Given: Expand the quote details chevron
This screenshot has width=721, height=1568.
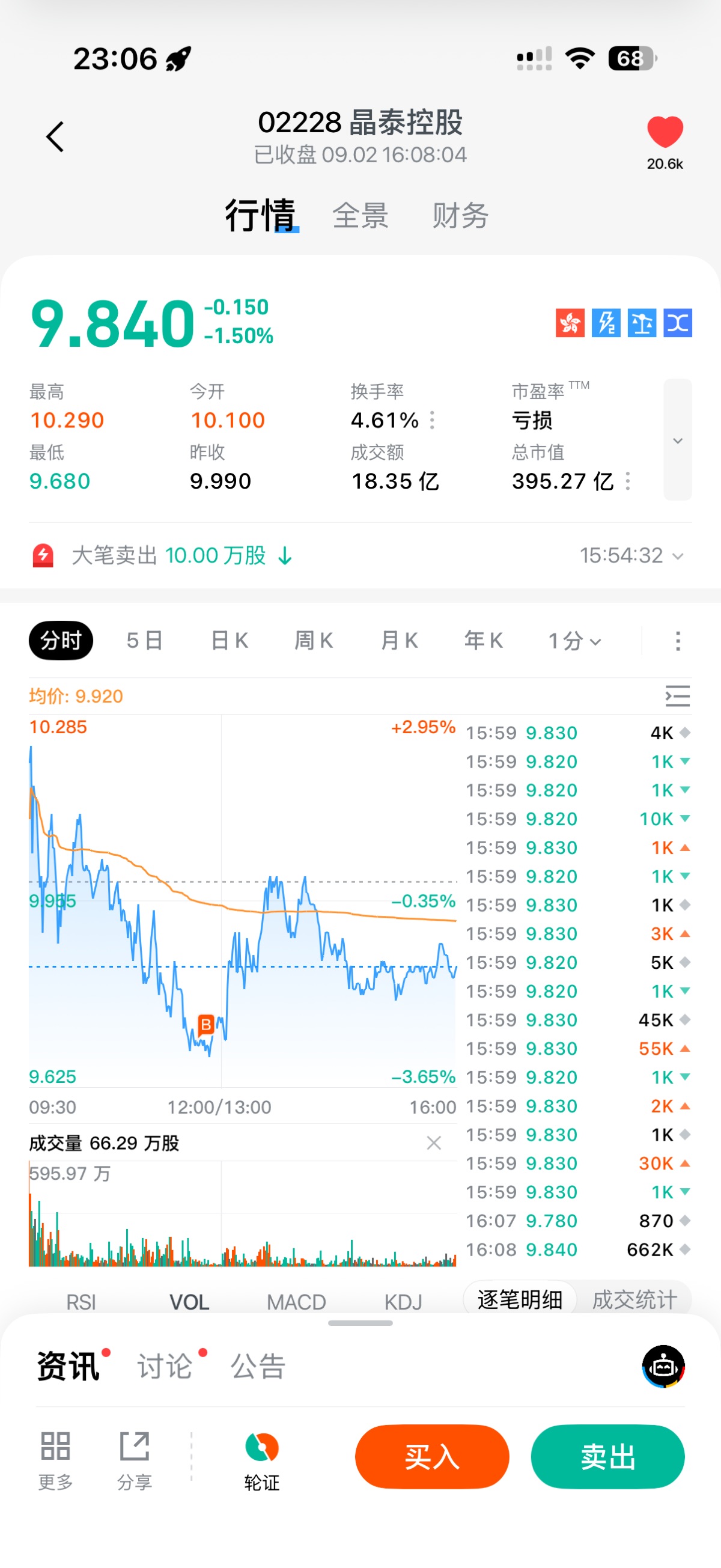Looking at the screenshot, I should (677, 440).
